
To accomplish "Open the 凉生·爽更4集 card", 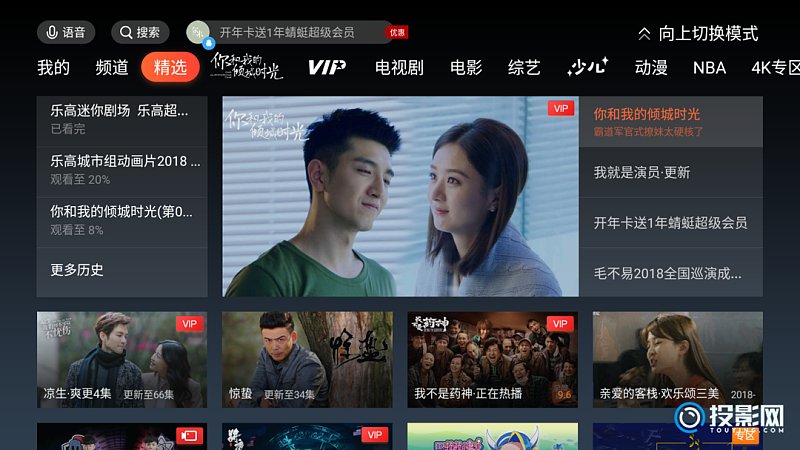I will pos(121,359).
